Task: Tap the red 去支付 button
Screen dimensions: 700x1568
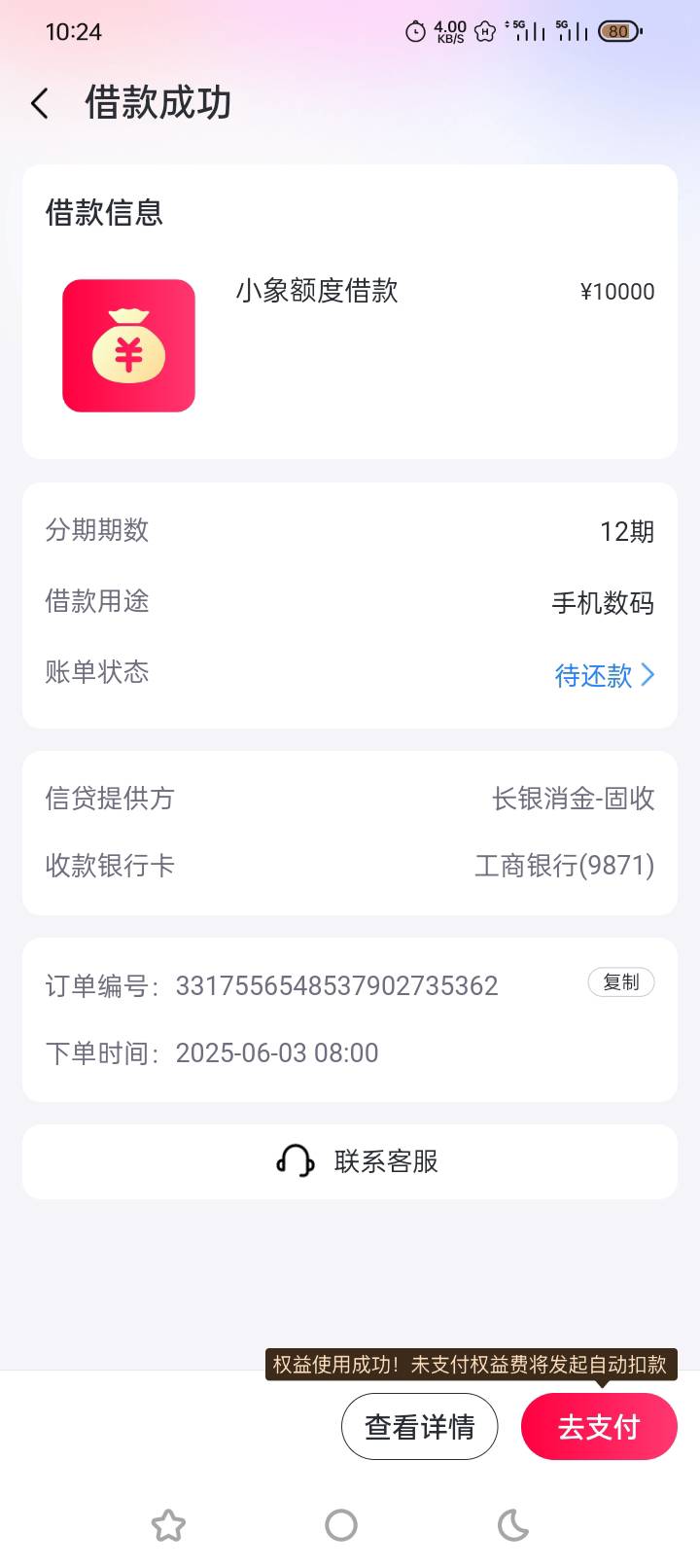Action: pos(599,1427)
